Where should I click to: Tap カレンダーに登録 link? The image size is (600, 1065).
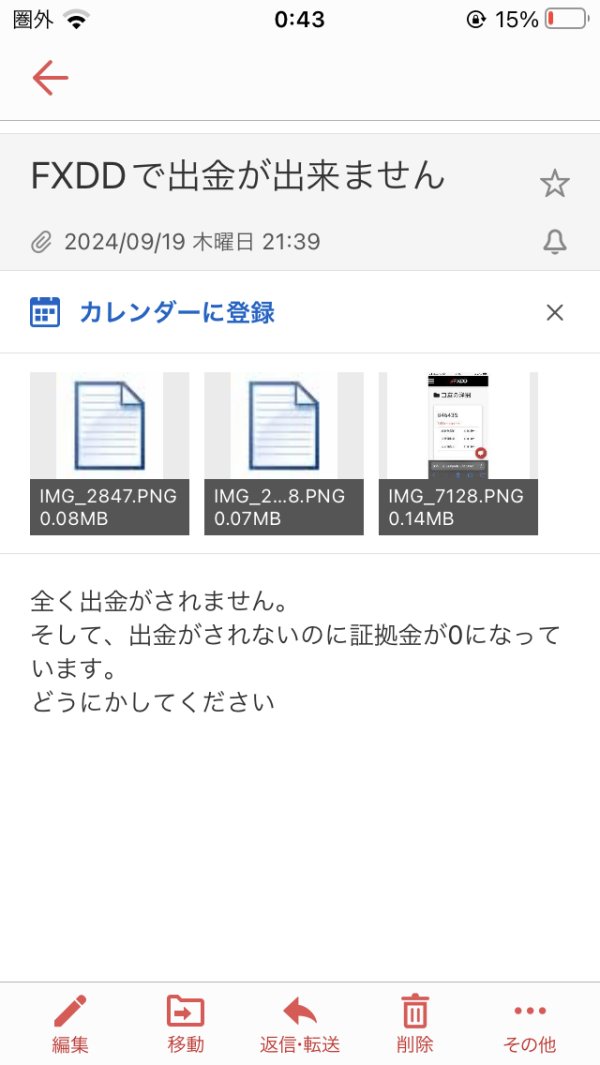177,312
